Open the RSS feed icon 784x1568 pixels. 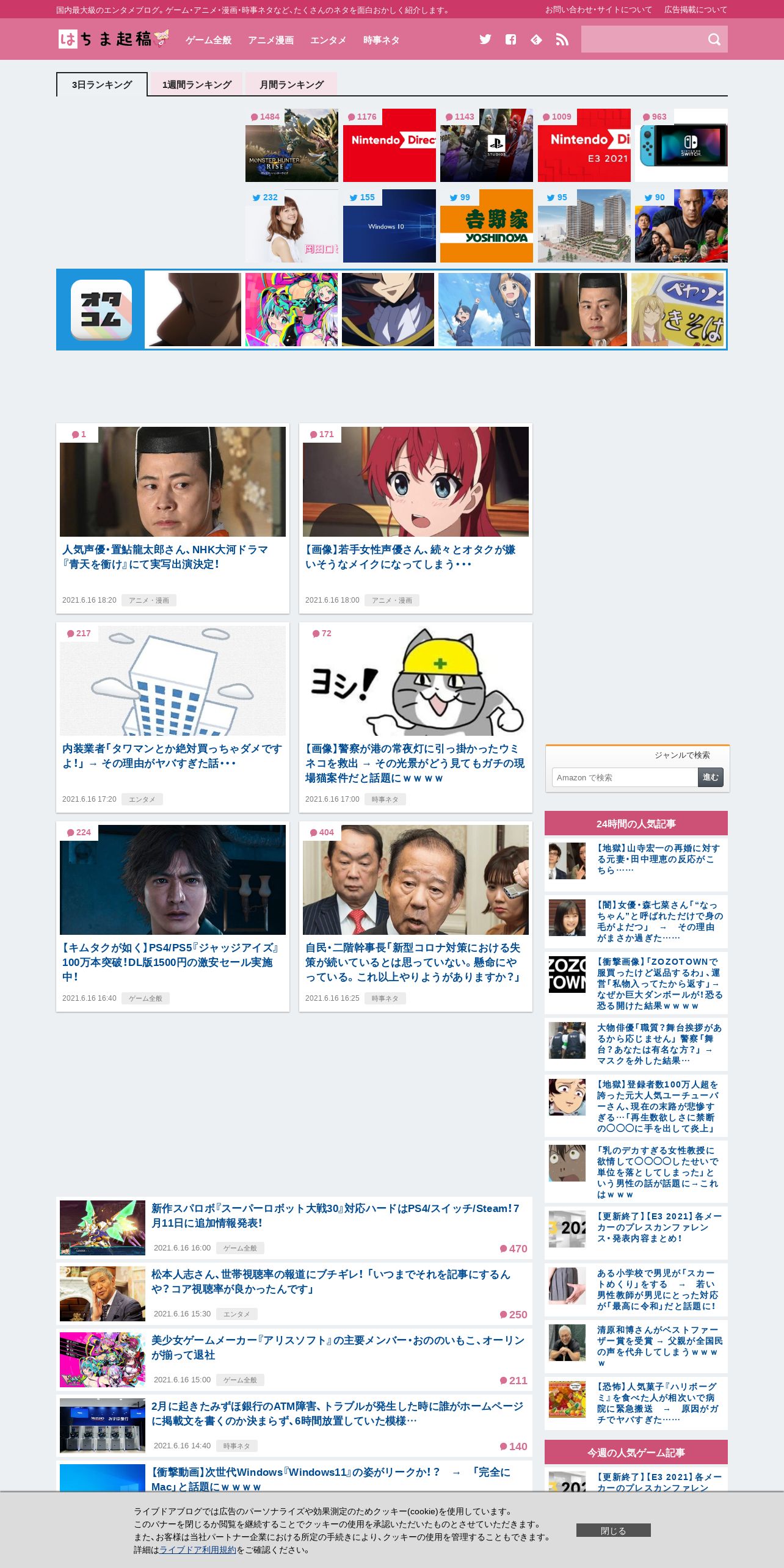[562, 40]
